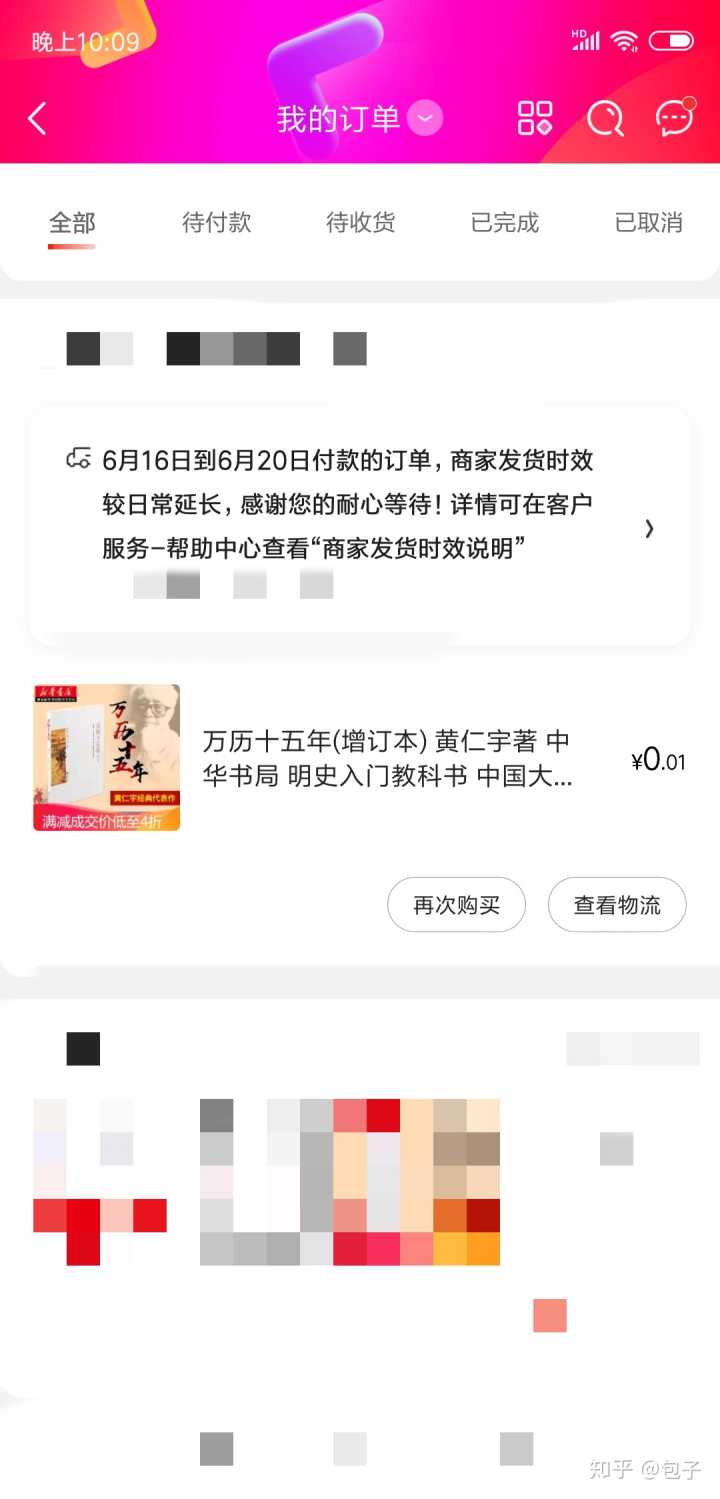Switch to 待收货 orders
720x1499 pixels.
360,222
